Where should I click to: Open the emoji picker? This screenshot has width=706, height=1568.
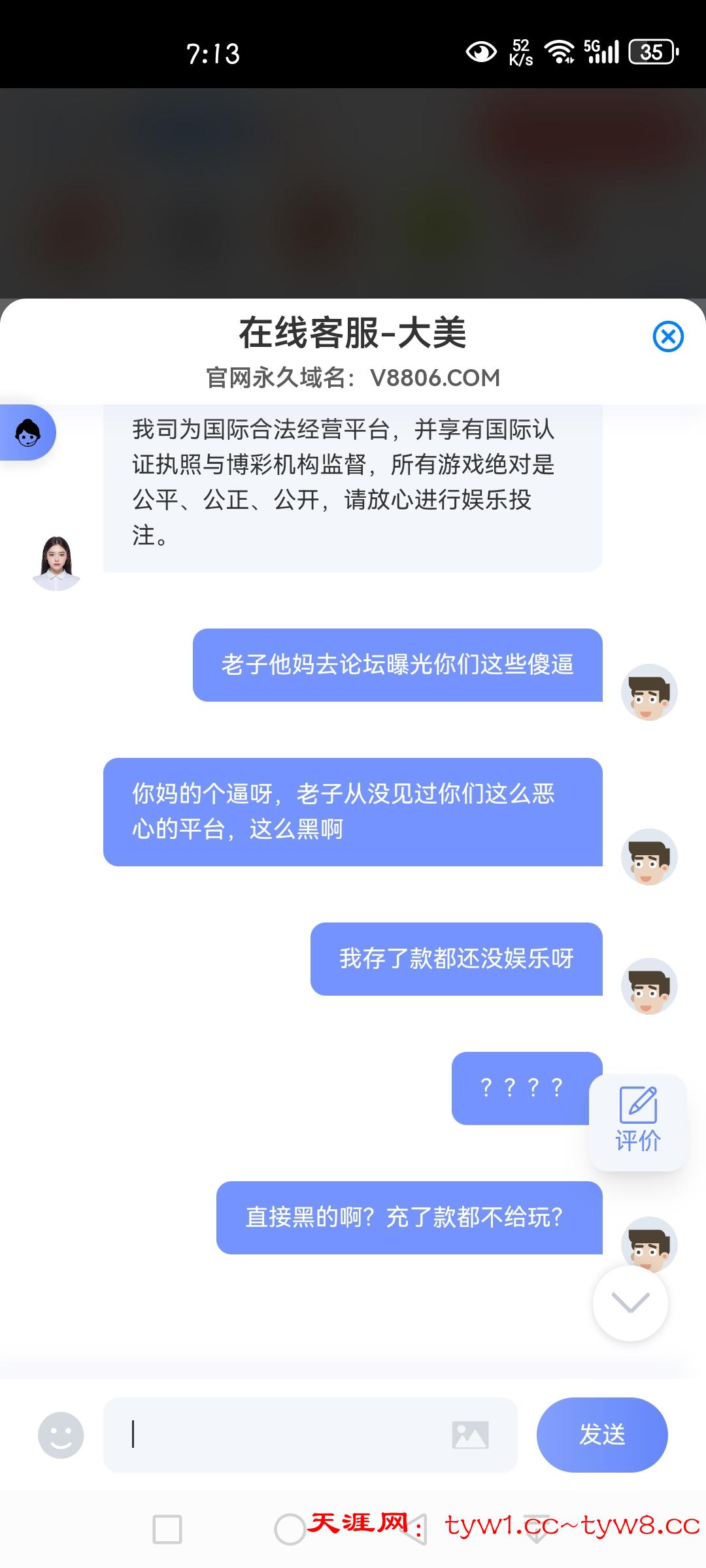[x=61, y=1435]
